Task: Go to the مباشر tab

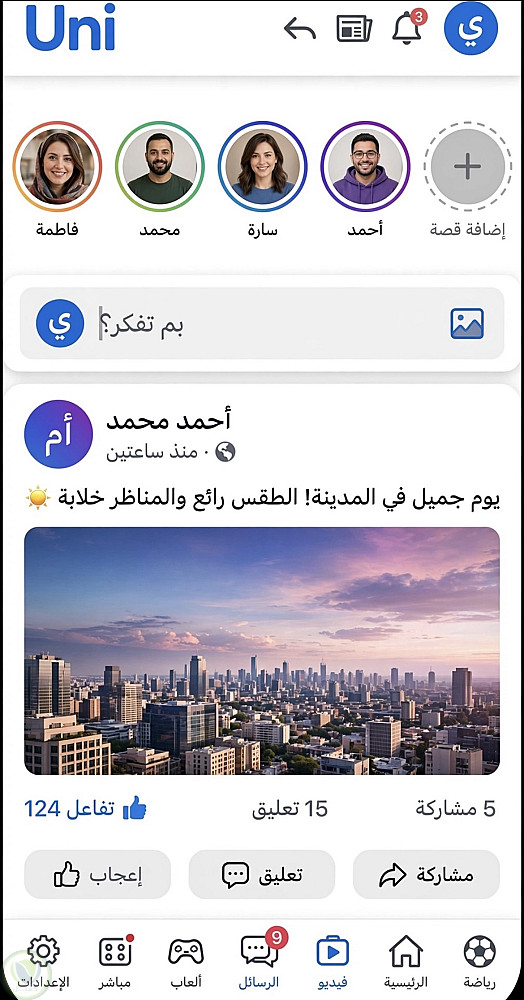Action: (x=115, y=961)
